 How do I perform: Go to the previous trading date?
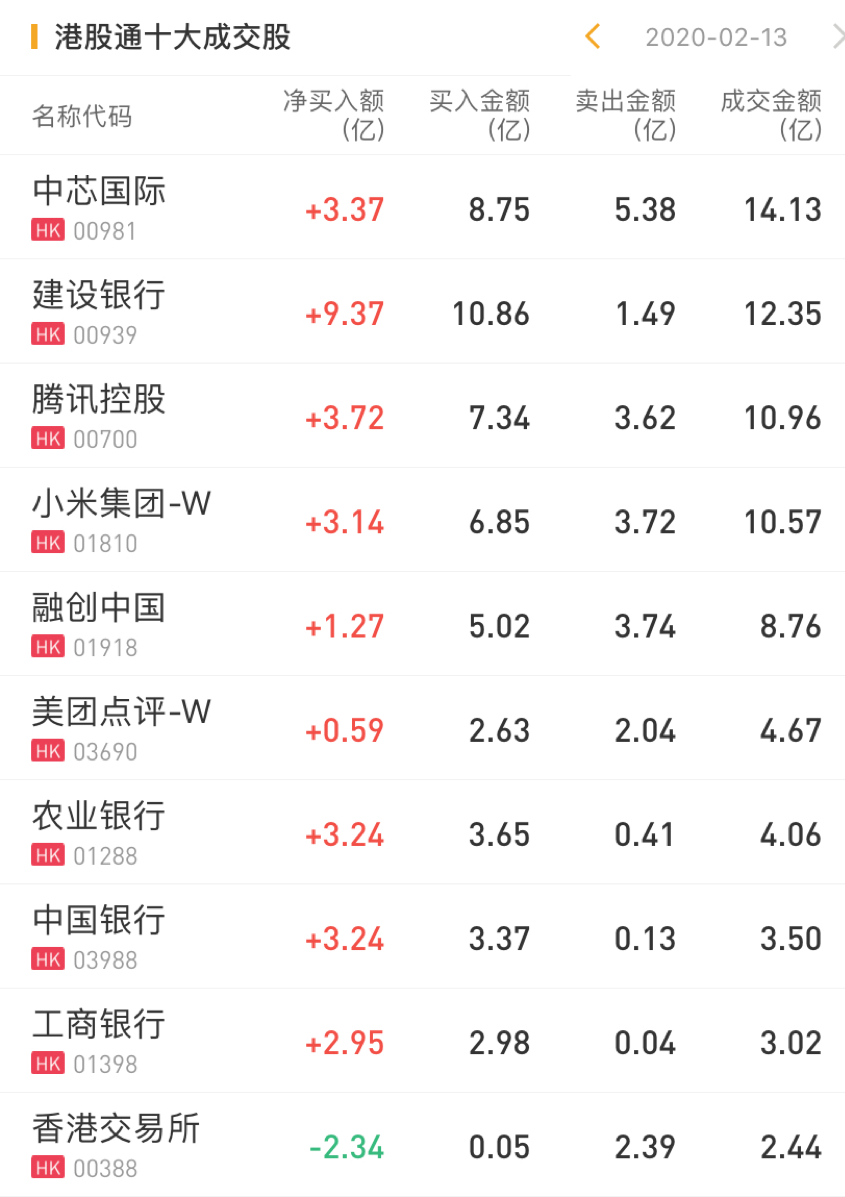click(x=592, y=37)
